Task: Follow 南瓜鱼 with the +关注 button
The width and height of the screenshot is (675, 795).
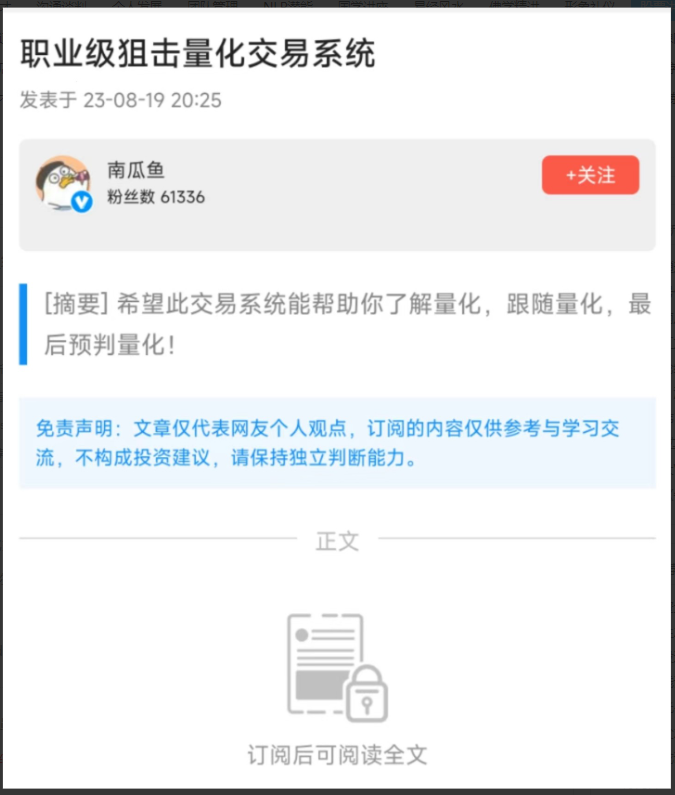Action: (x=590, y=176)
